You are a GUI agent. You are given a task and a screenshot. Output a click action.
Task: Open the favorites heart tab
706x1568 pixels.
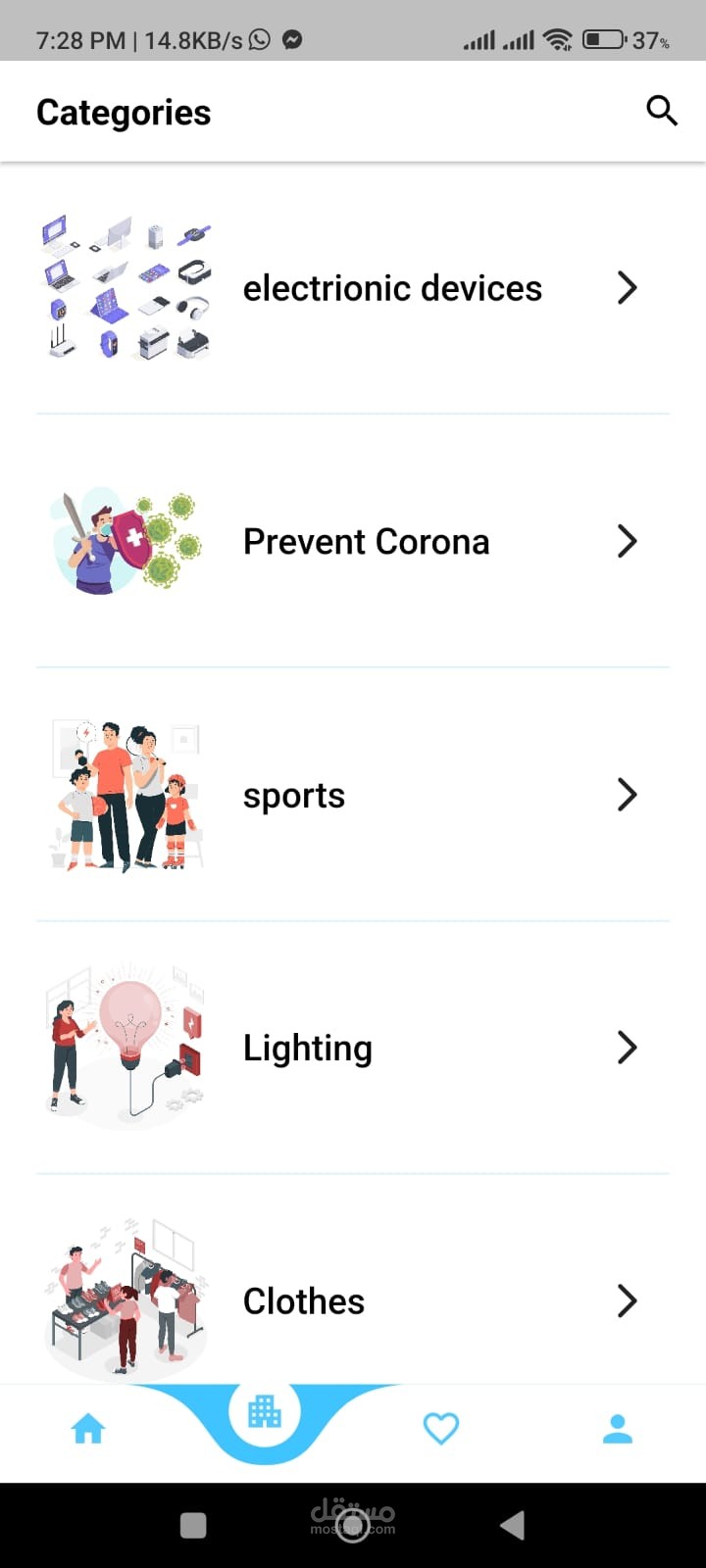[x=441, y=1429]
